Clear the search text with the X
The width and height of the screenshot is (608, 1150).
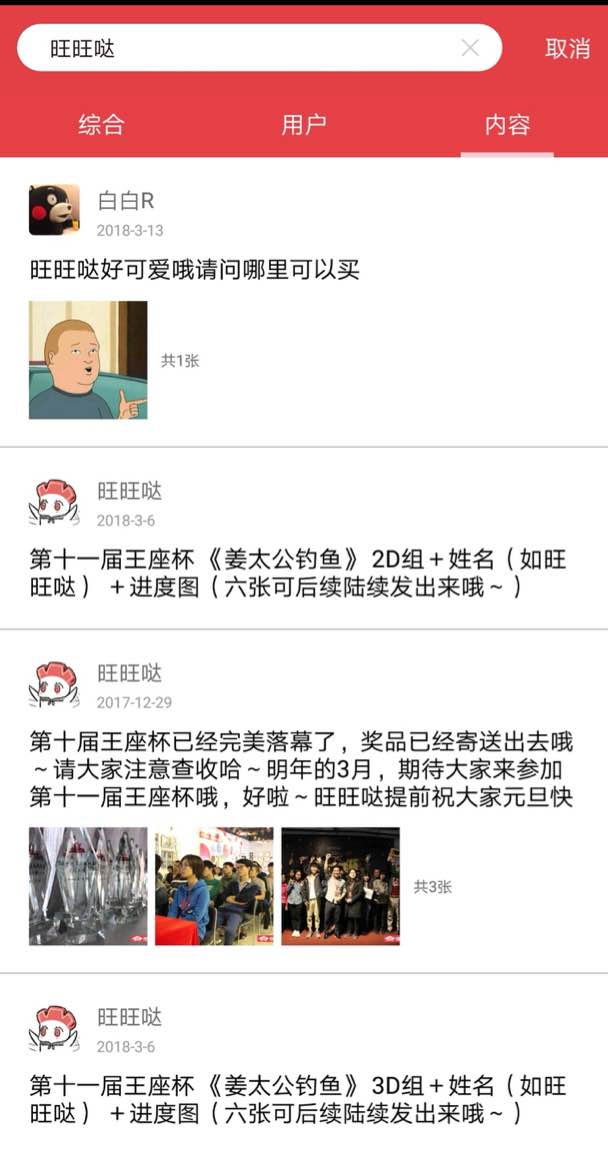coord(470,48)
